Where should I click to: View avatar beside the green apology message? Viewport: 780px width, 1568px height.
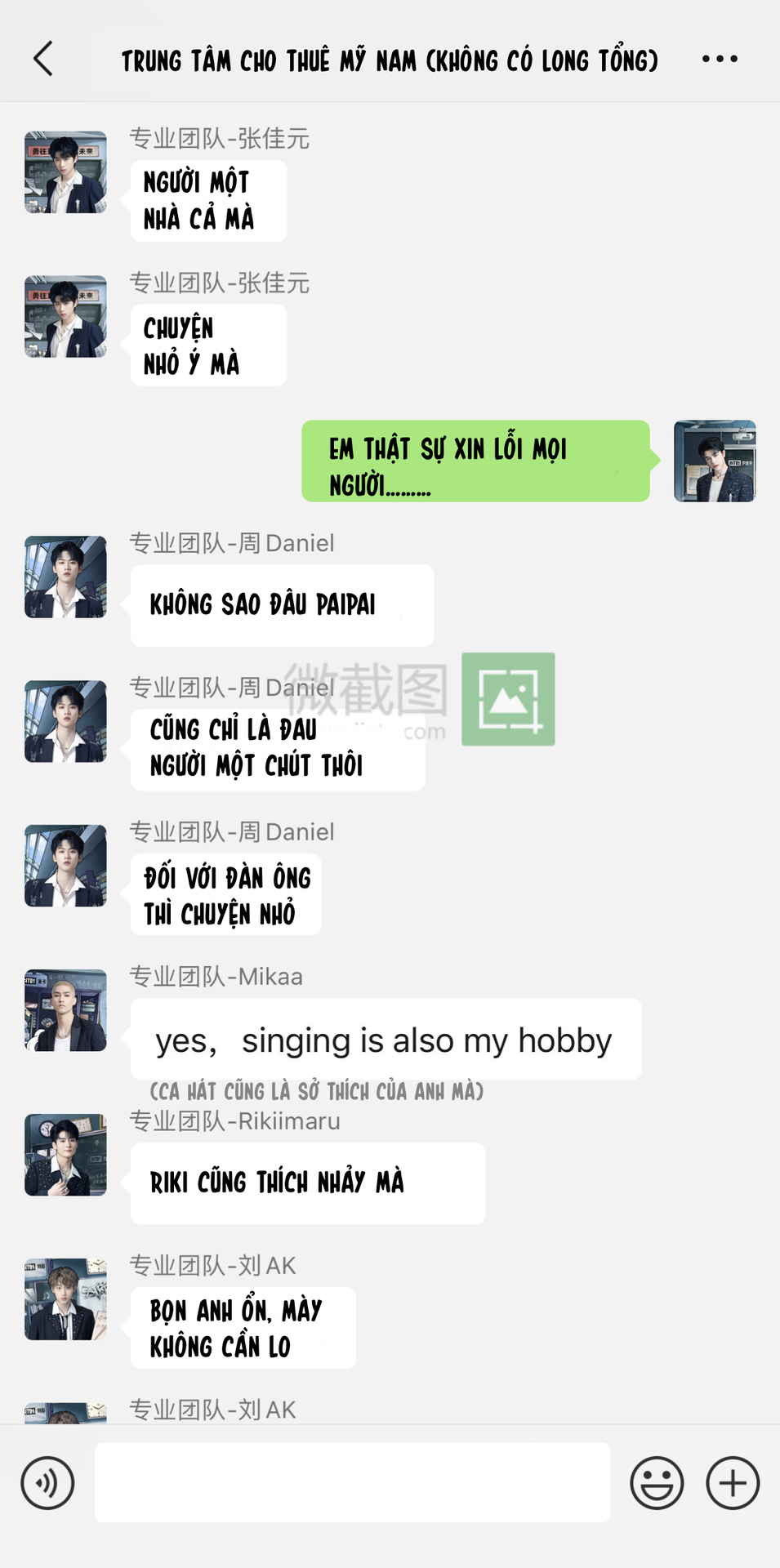715,461
